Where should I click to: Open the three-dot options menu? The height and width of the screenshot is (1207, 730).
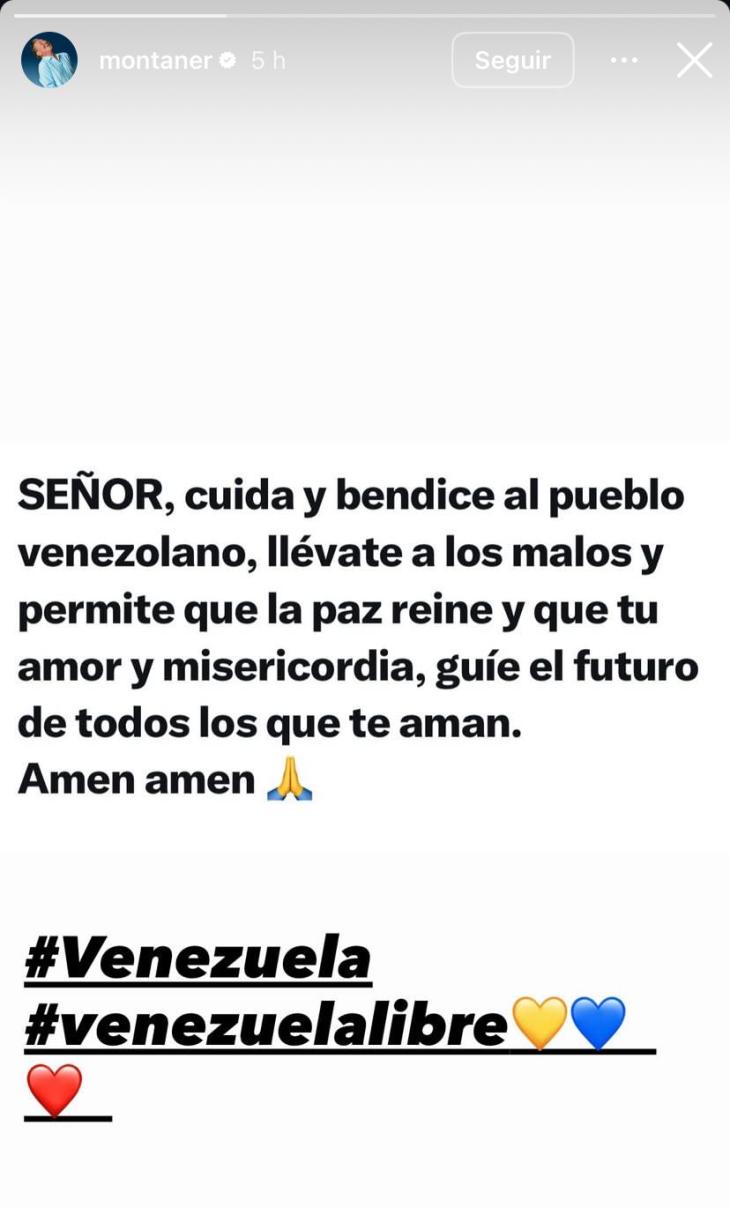(624, 60)
